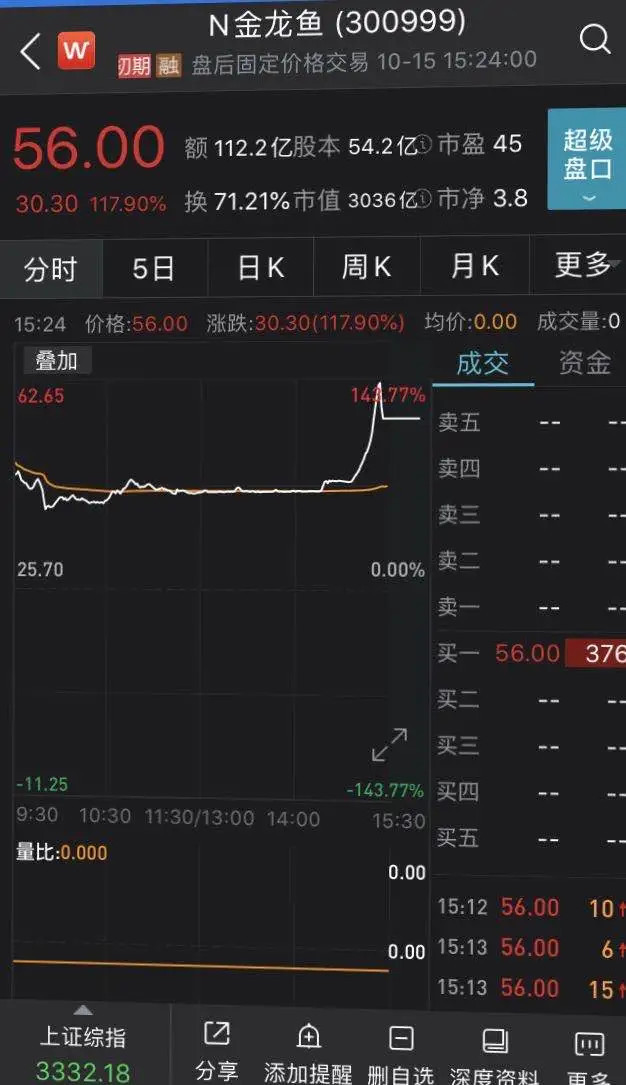Viewport: 626px width, 1085px height.
Task: Remove from watchlist with 删自选
Action: [x=401, y=1052]
